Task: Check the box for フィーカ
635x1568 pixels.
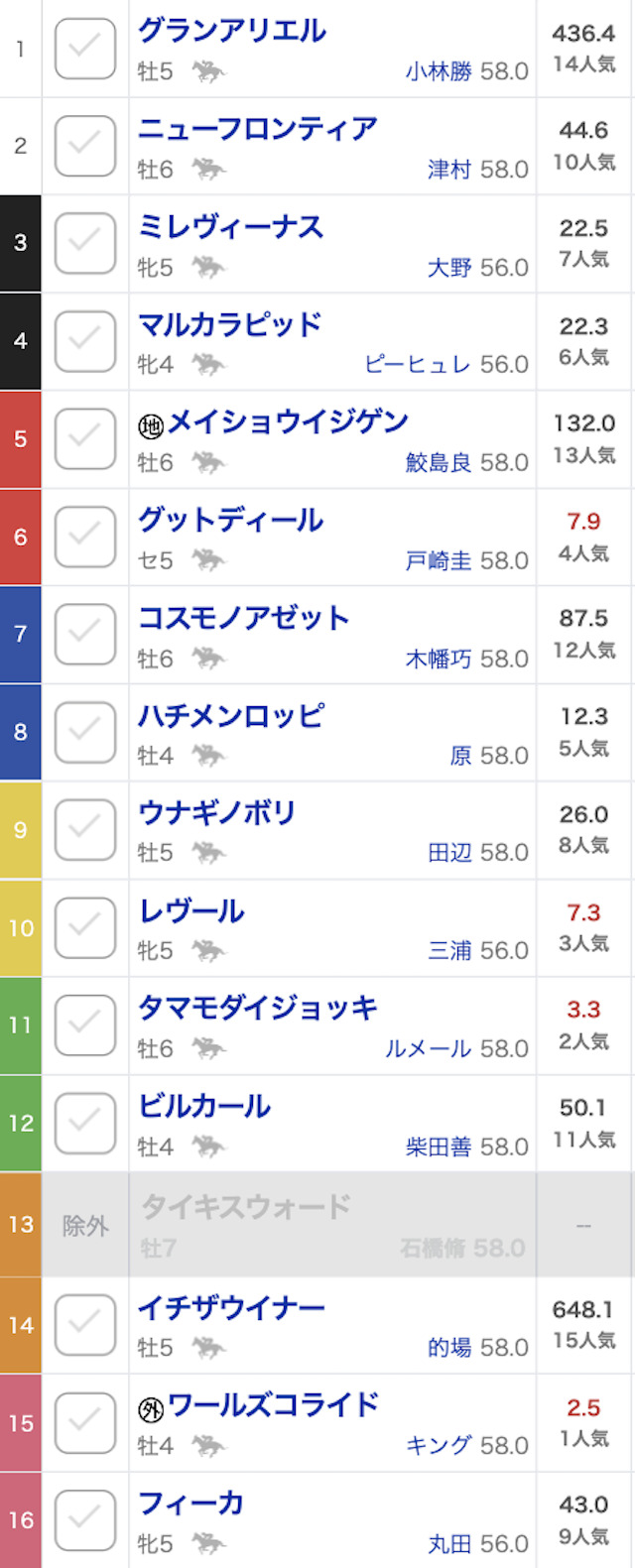Action: pyautogui.click(x=85, y=1520)
